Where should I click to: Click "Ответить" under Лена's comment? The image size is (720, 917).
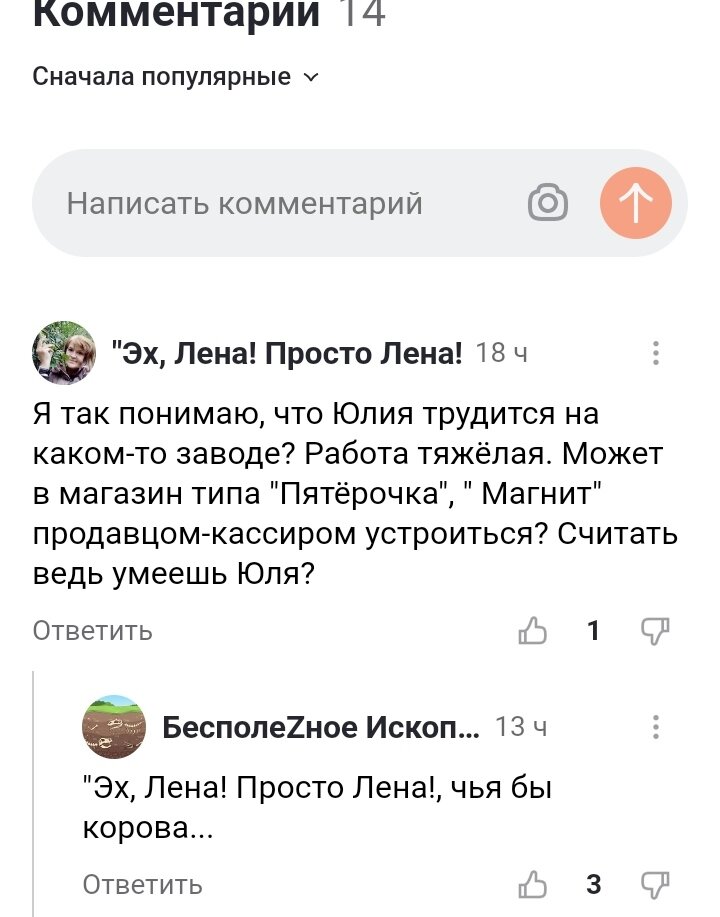click(92, 631)
